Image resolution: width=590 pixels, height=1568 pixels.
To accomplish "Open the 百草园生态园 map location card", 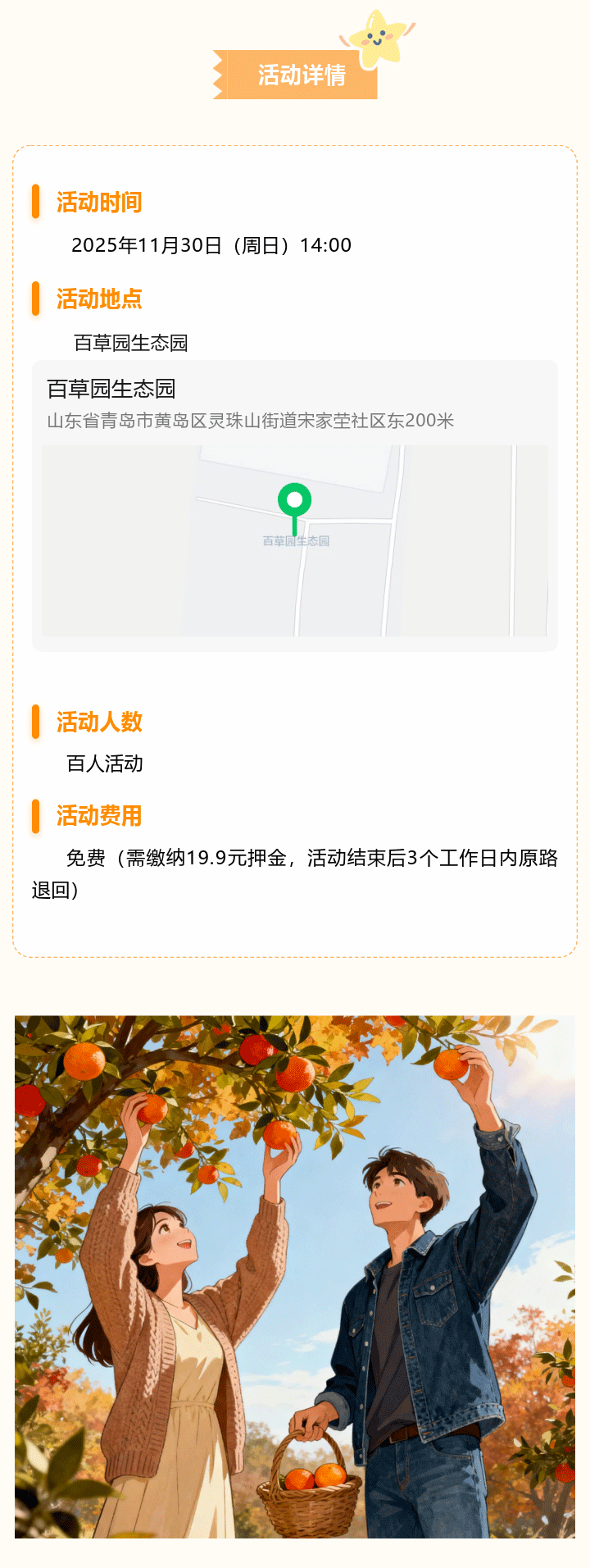I will 294,505.
